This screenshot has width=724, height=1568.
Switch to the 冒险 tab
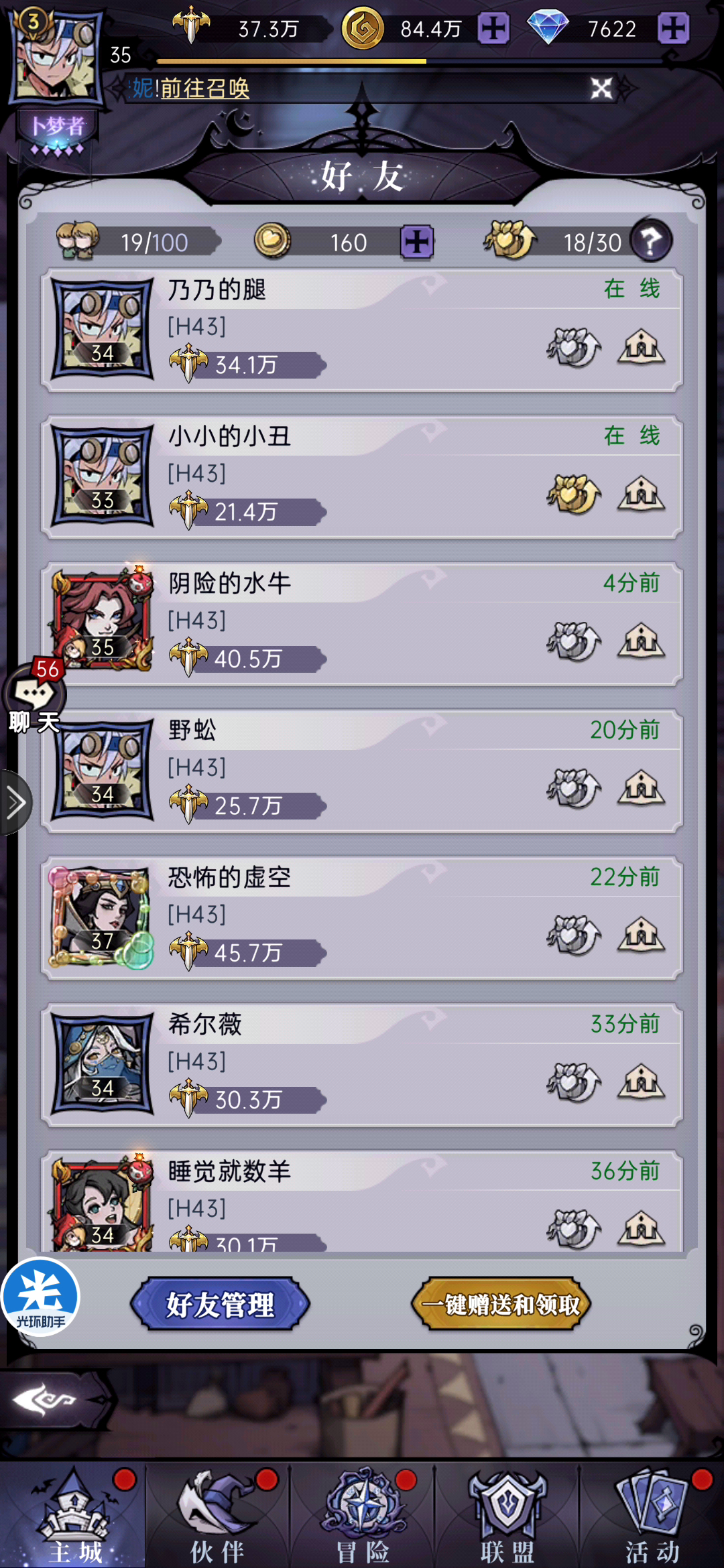click(x=363, y=1515)
